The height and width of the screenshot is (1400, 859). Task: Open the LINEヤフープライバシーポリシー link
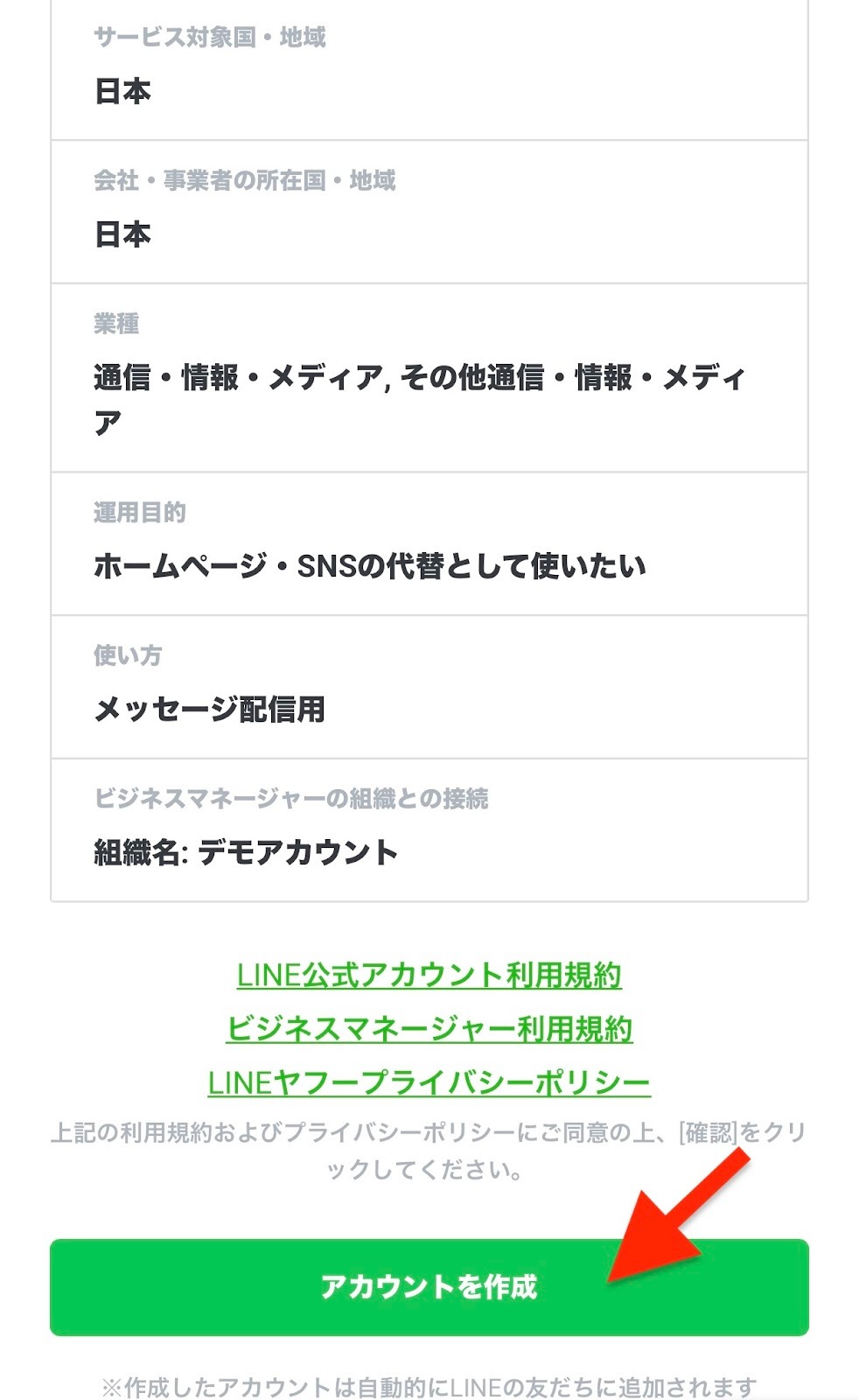click(x=429, y=1083)
